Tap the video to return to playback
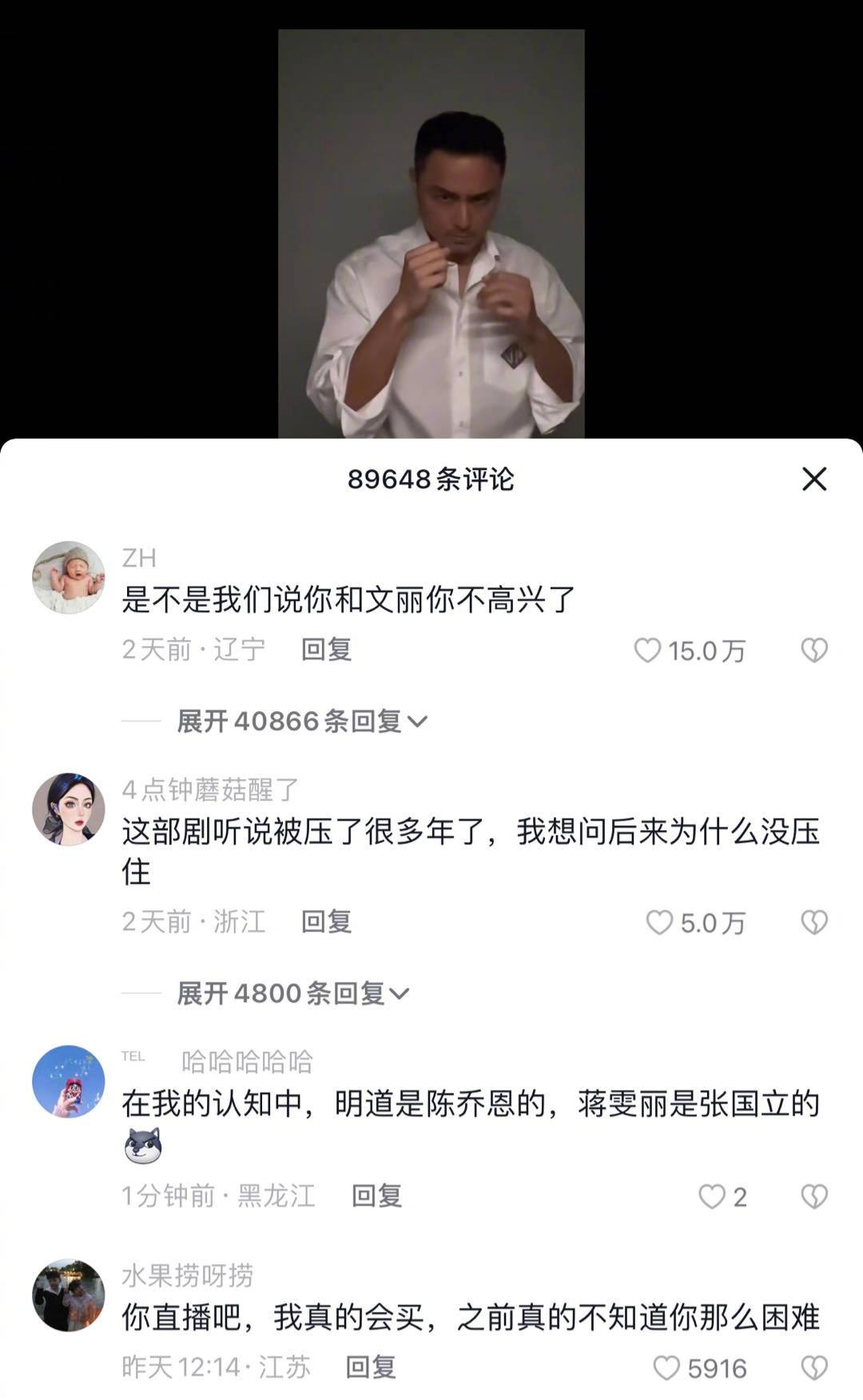 (x=431, y=232)
